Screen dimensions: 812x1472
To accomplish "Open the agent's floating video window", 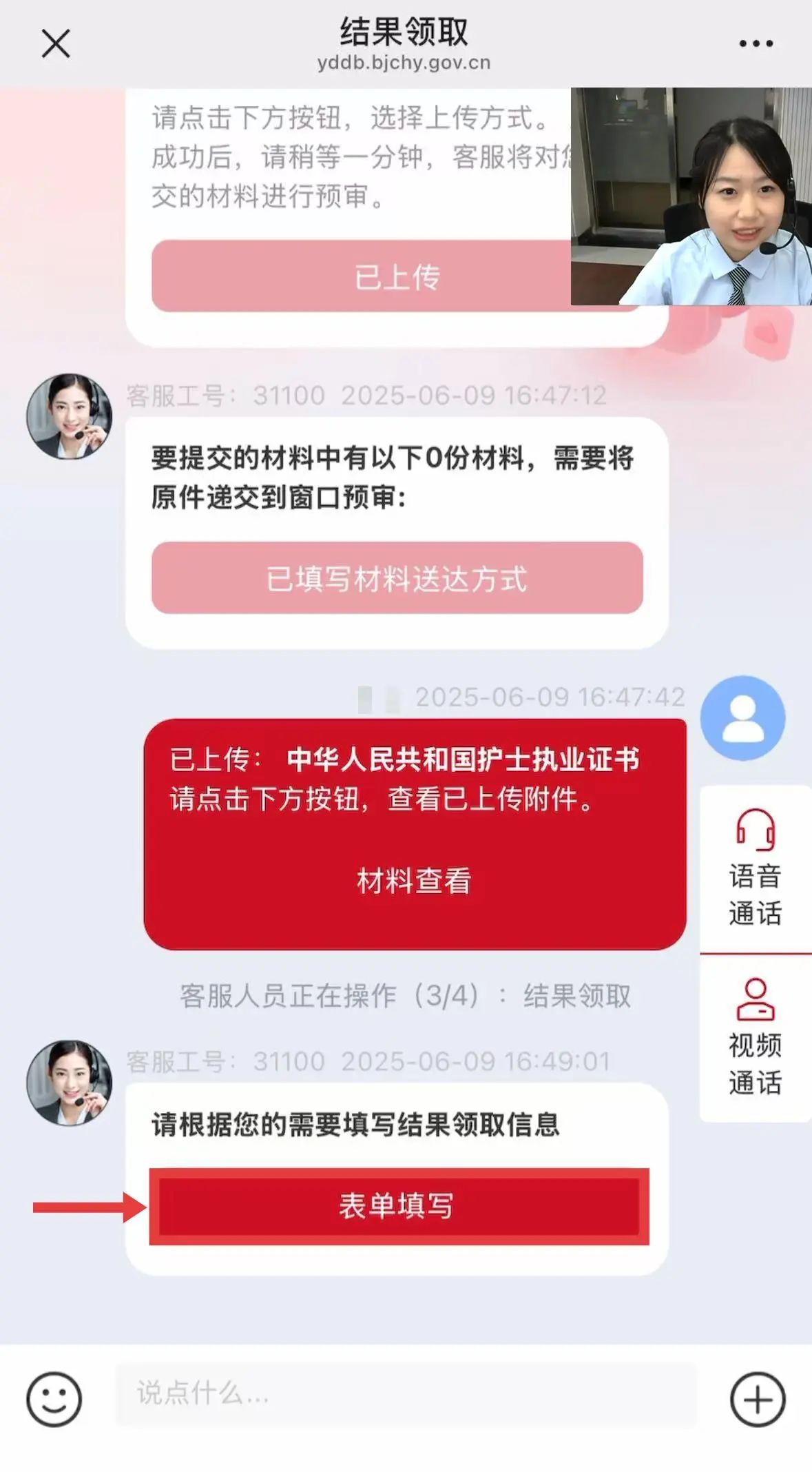I will click(x=691, y=196).
